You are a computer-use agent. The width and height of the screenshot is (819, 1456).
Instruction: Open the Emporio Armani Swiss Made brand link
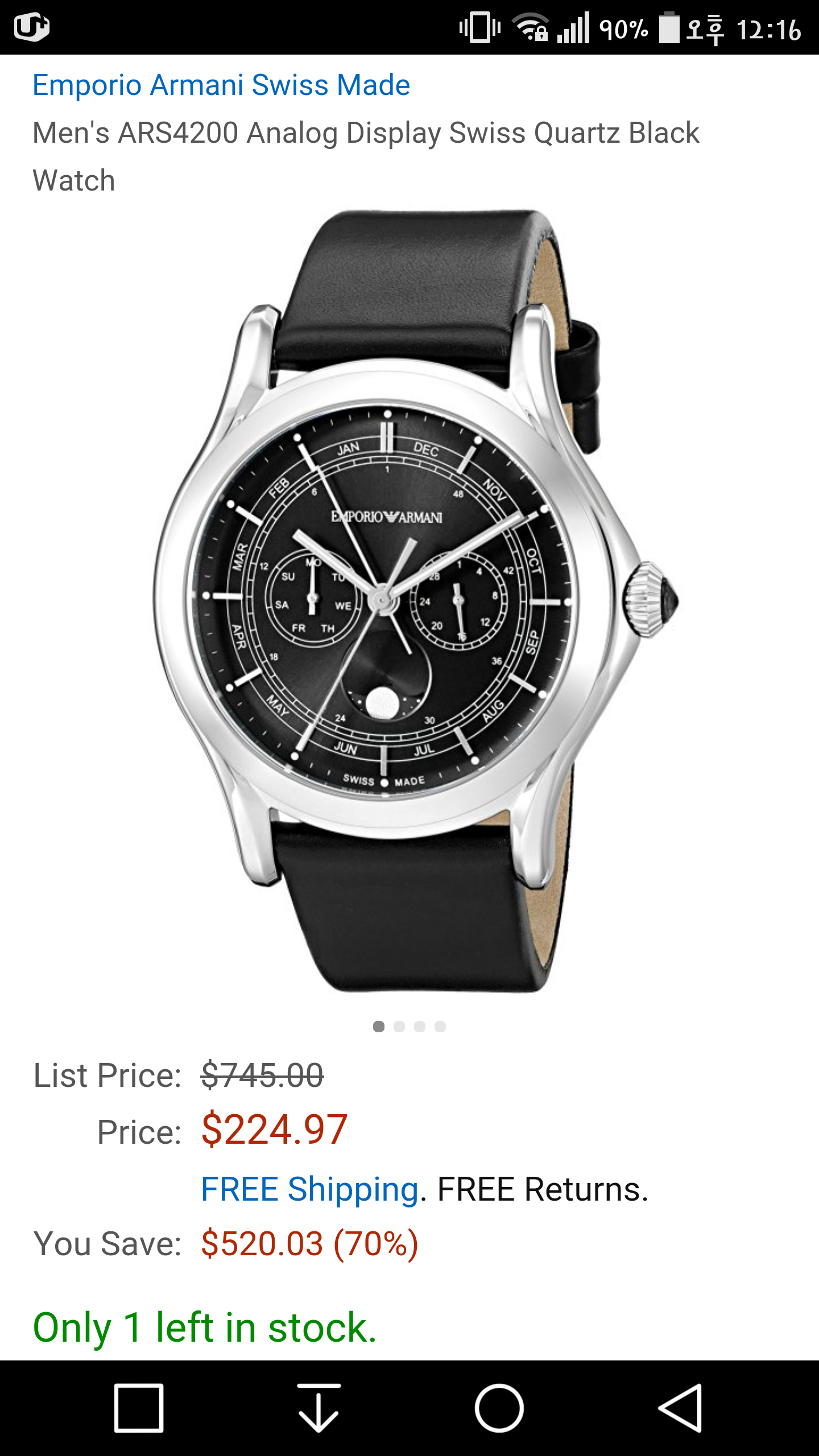tap(221, 85)
